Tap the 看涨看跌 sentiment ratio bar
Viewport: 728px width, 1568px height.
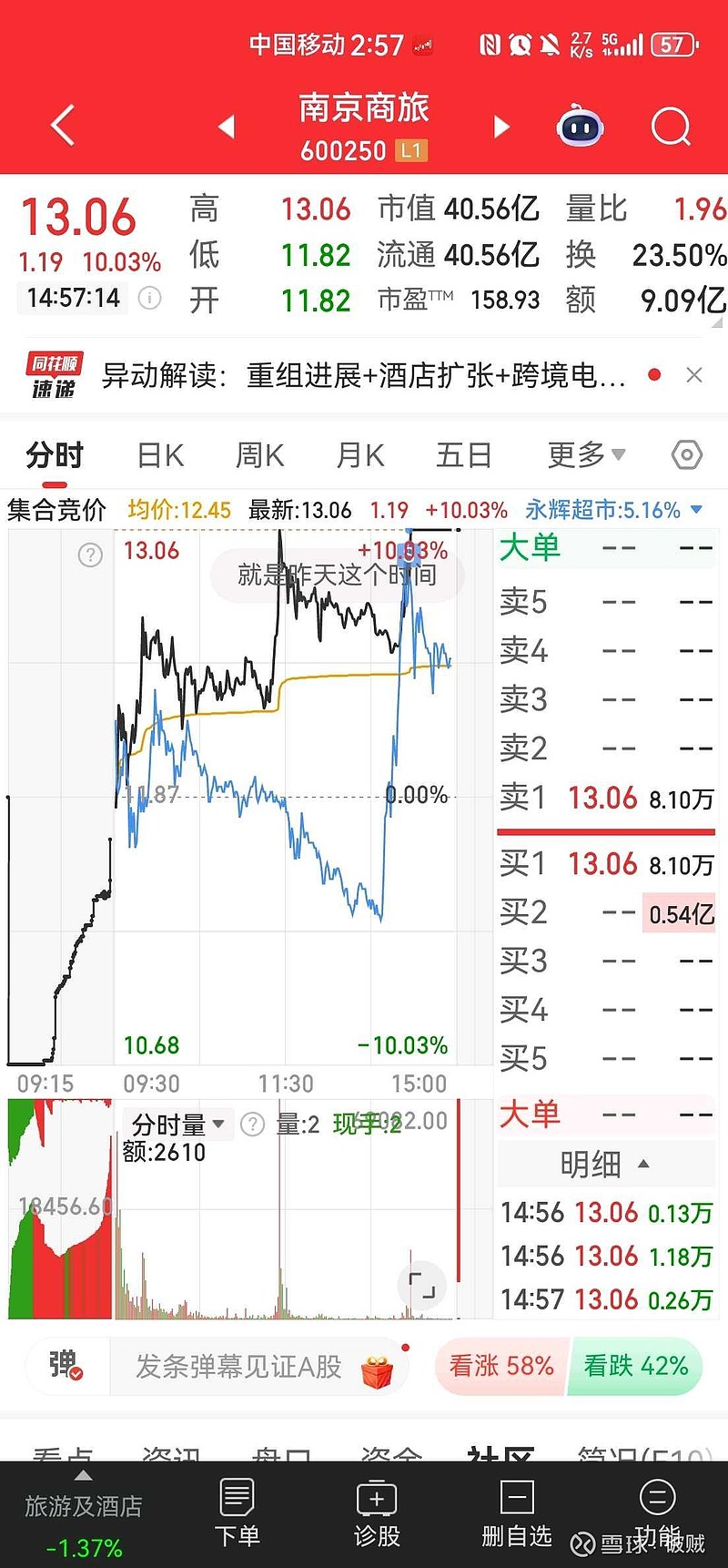[569, 1366]
